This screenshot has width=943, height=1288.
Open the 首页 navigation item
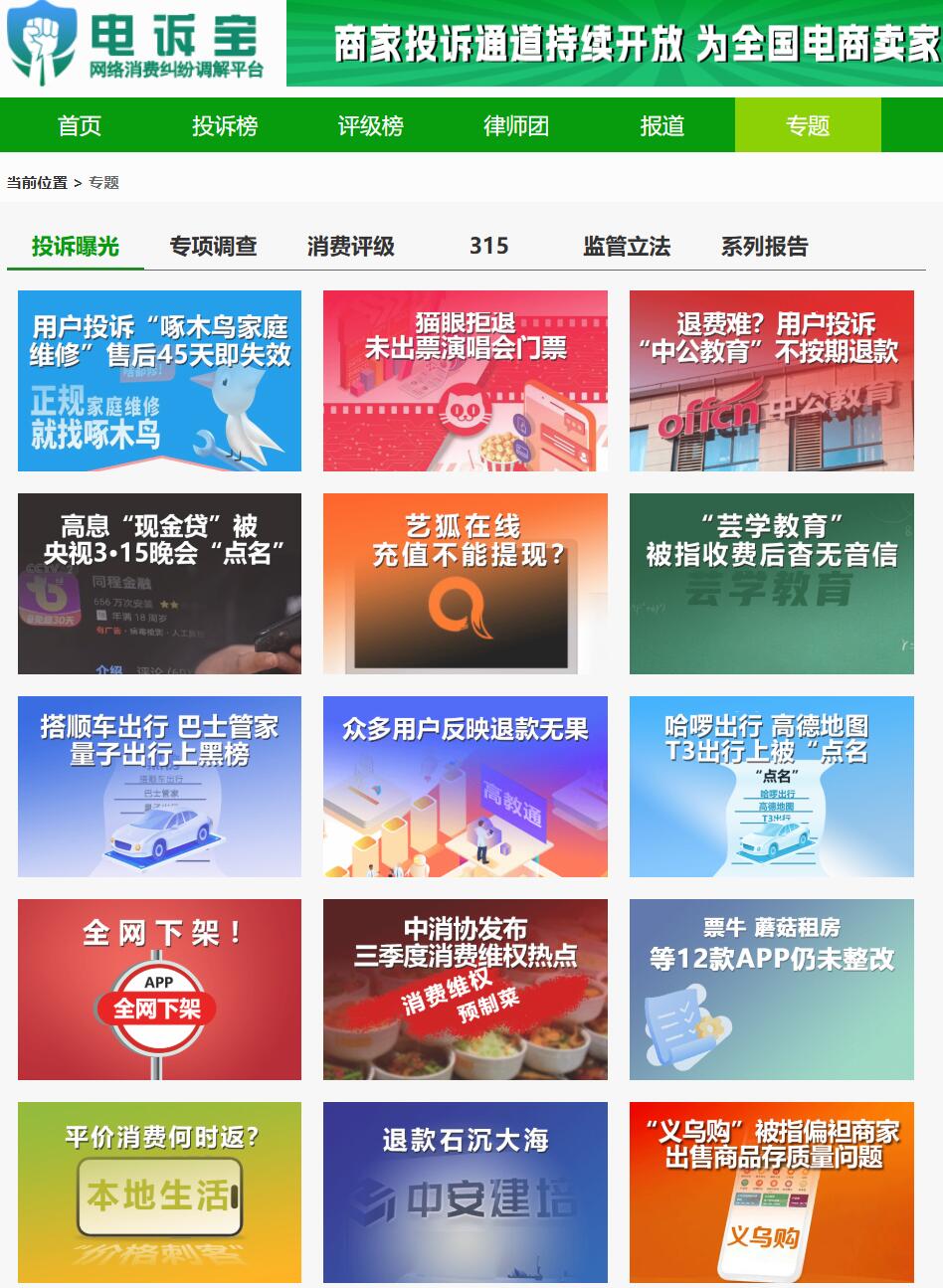click(x=80, y=125)
